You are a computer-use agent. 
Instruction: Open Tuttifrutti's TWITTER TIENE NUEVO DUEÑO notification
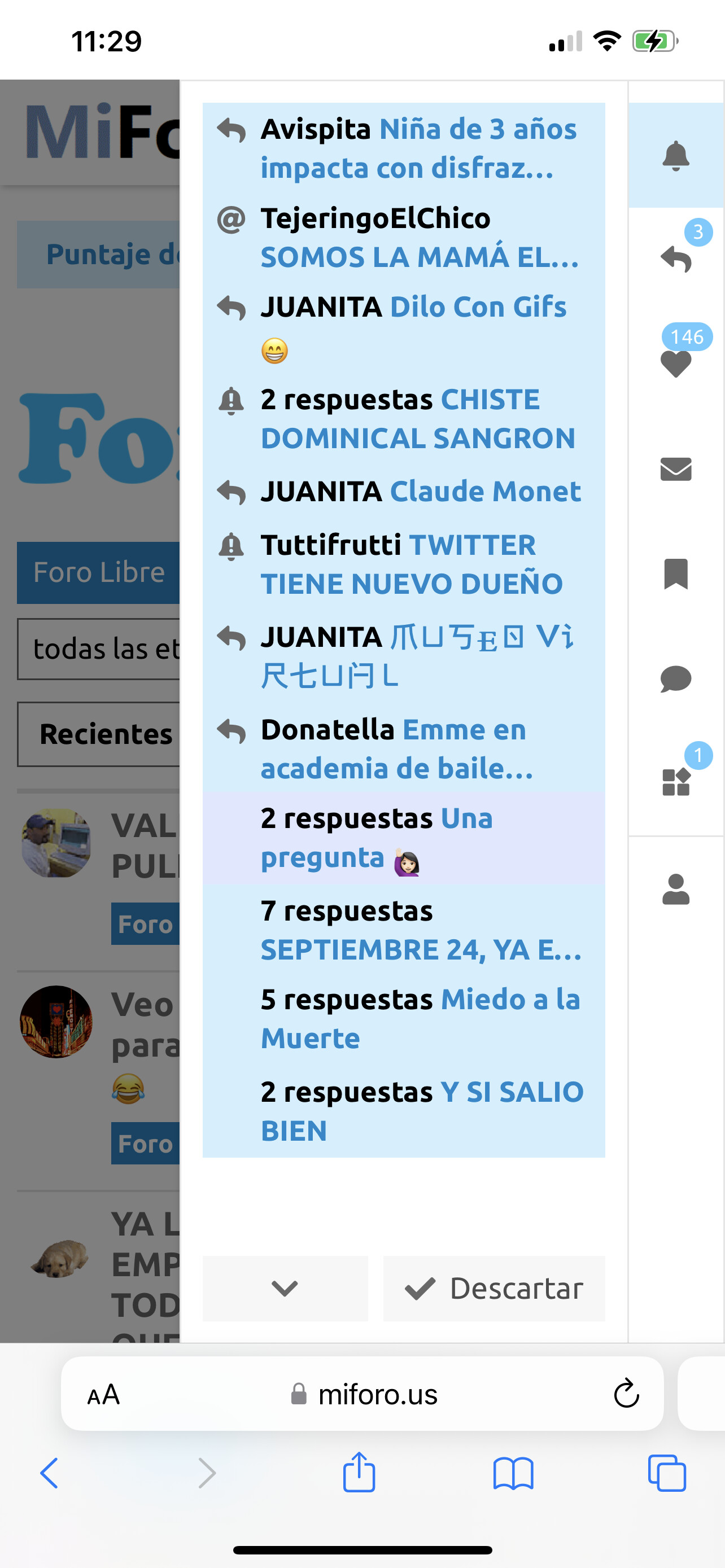pyautogui.click(x=404, y=564)
